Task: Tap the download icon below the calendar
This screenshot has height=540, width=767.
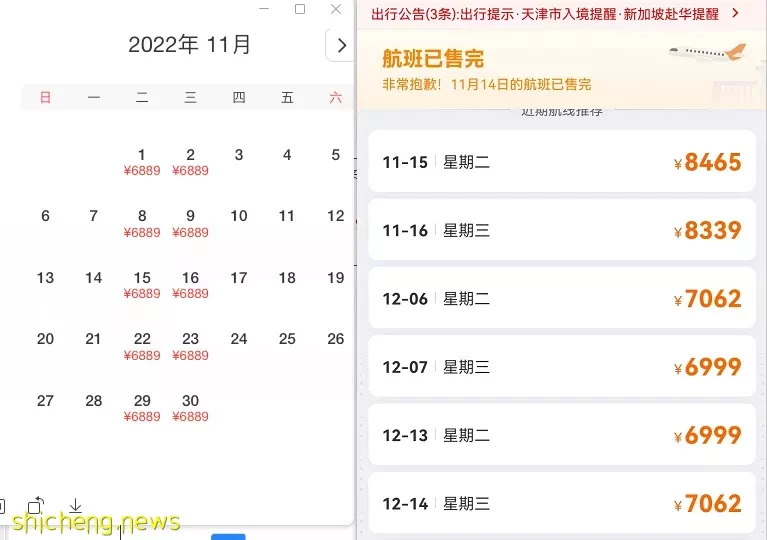Action: click(x=75, y=506)
